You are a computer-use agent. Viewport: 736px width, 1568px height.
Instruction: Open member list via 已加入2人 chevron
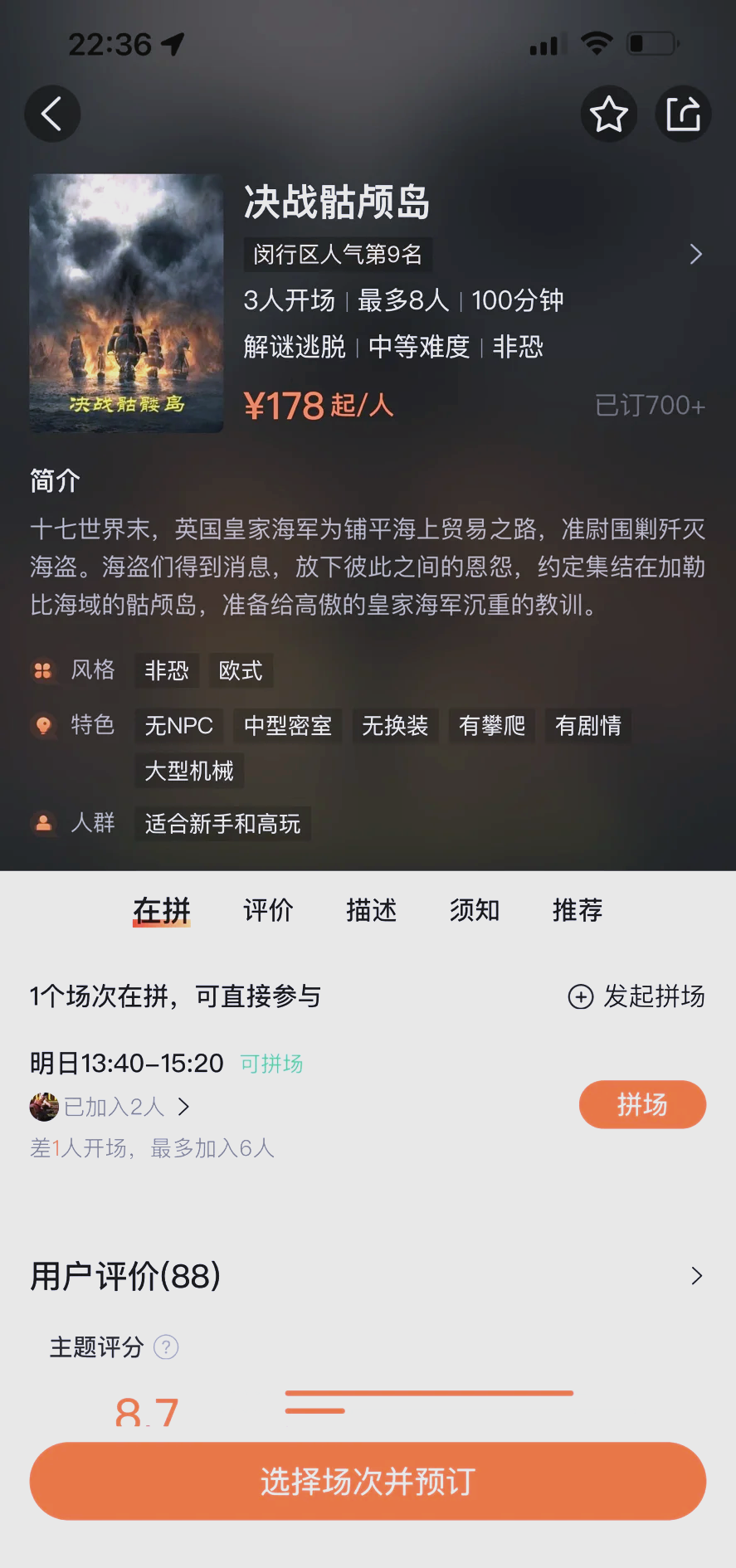(x=183, y=1107)
